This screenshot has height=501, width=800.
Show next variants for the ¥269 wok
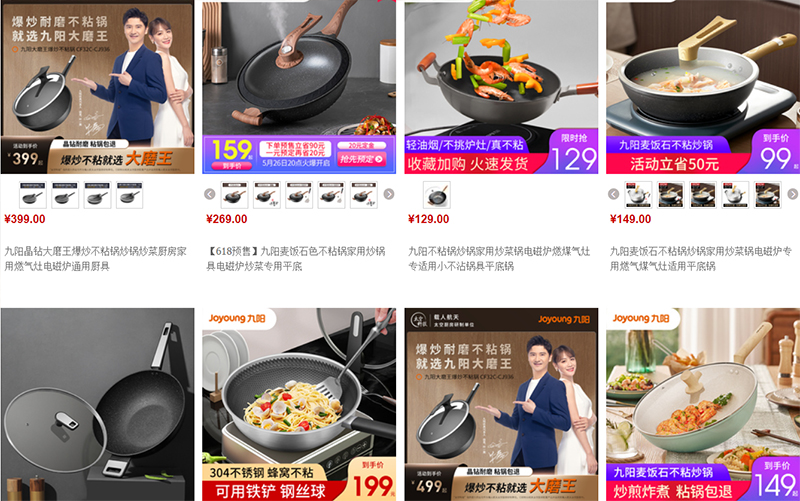389,195
